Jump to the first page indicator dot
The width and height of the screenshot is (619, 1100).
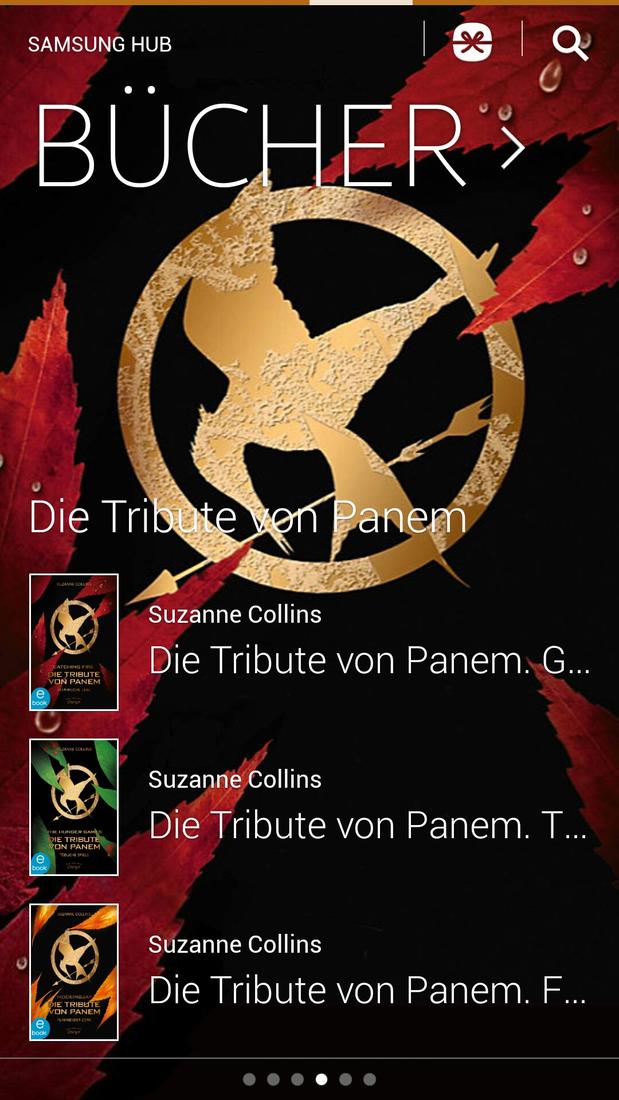pyautogui.click(x=249, y=1079)
